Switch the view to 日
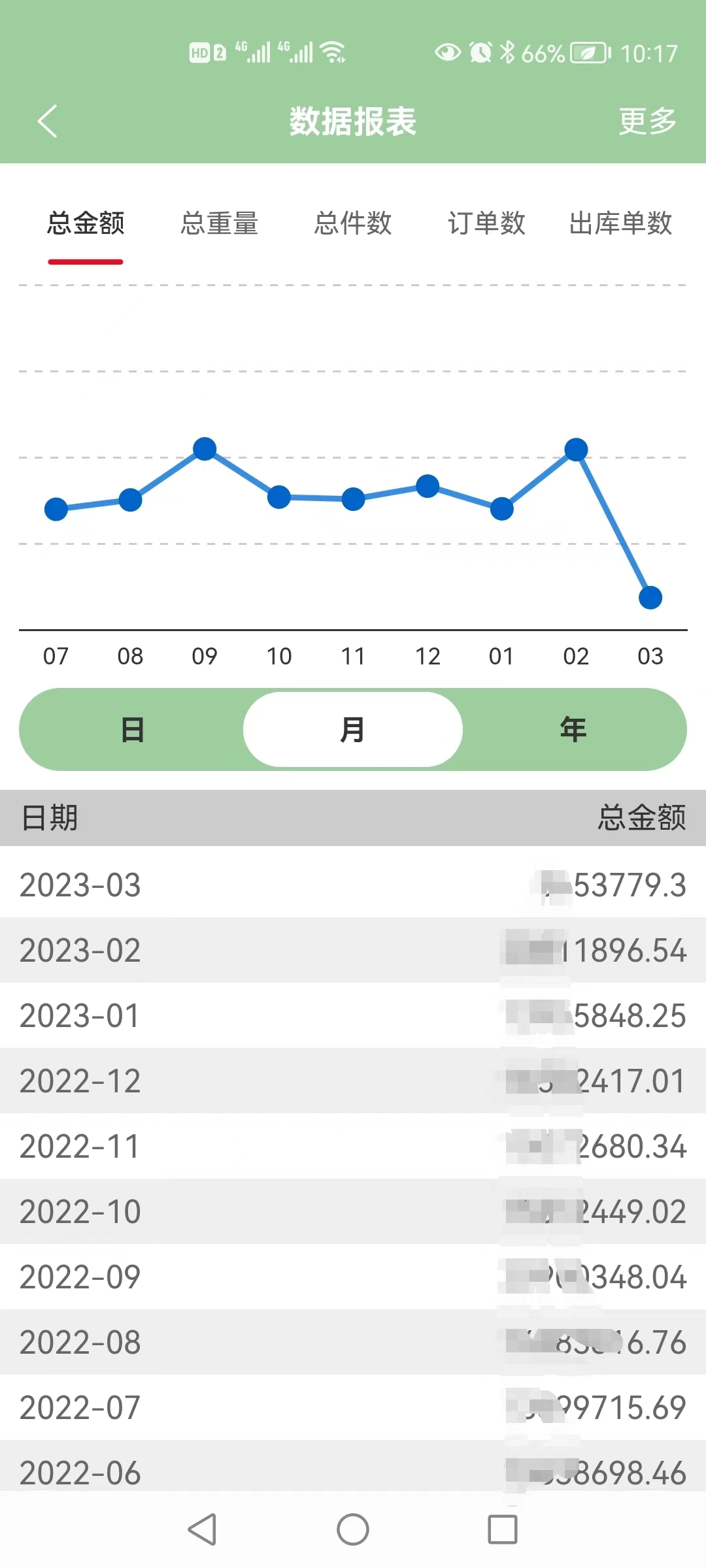 point(132,729)
